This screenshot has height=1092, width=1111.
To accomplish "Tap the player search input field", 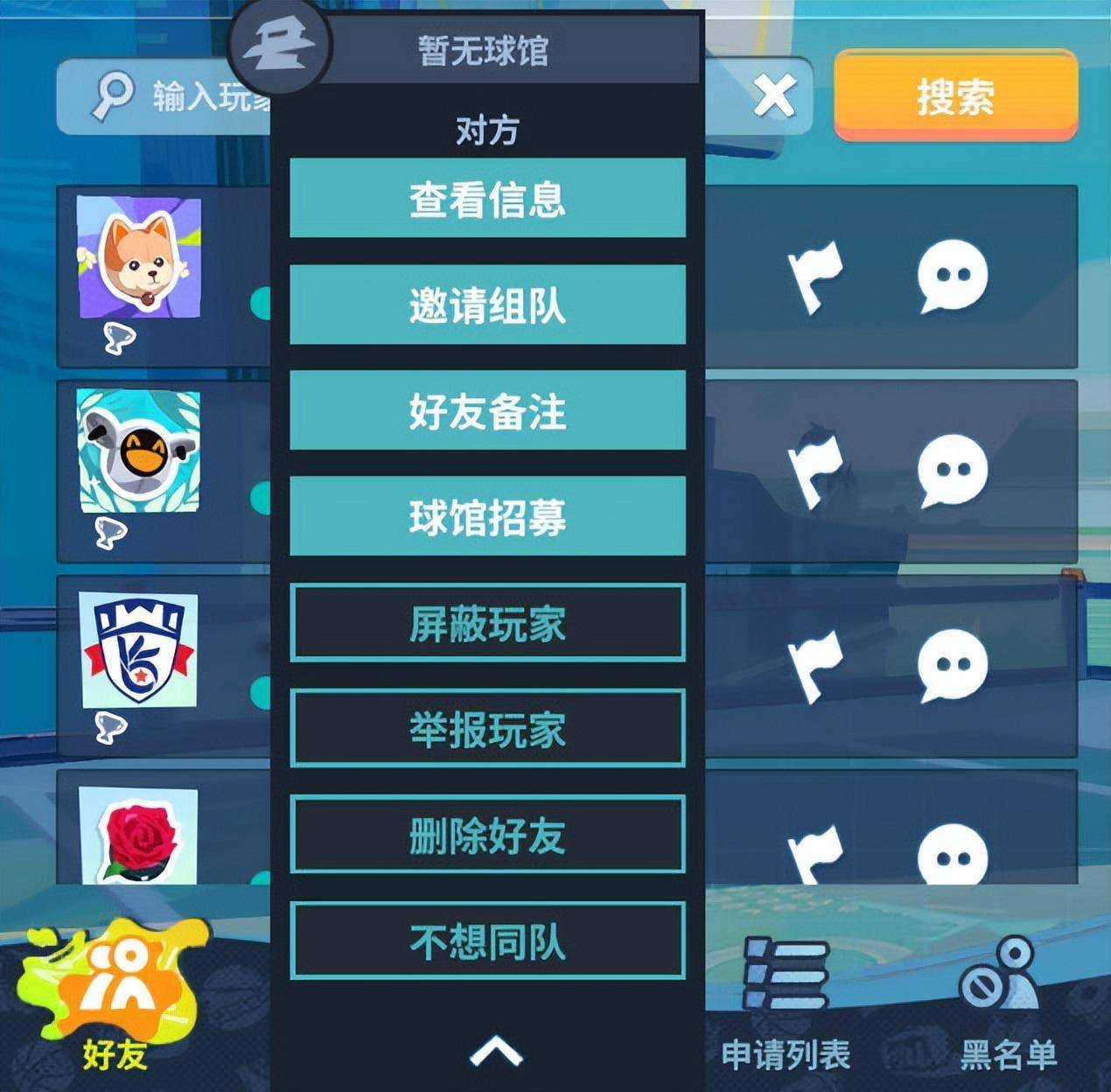I will click(201, 96).
